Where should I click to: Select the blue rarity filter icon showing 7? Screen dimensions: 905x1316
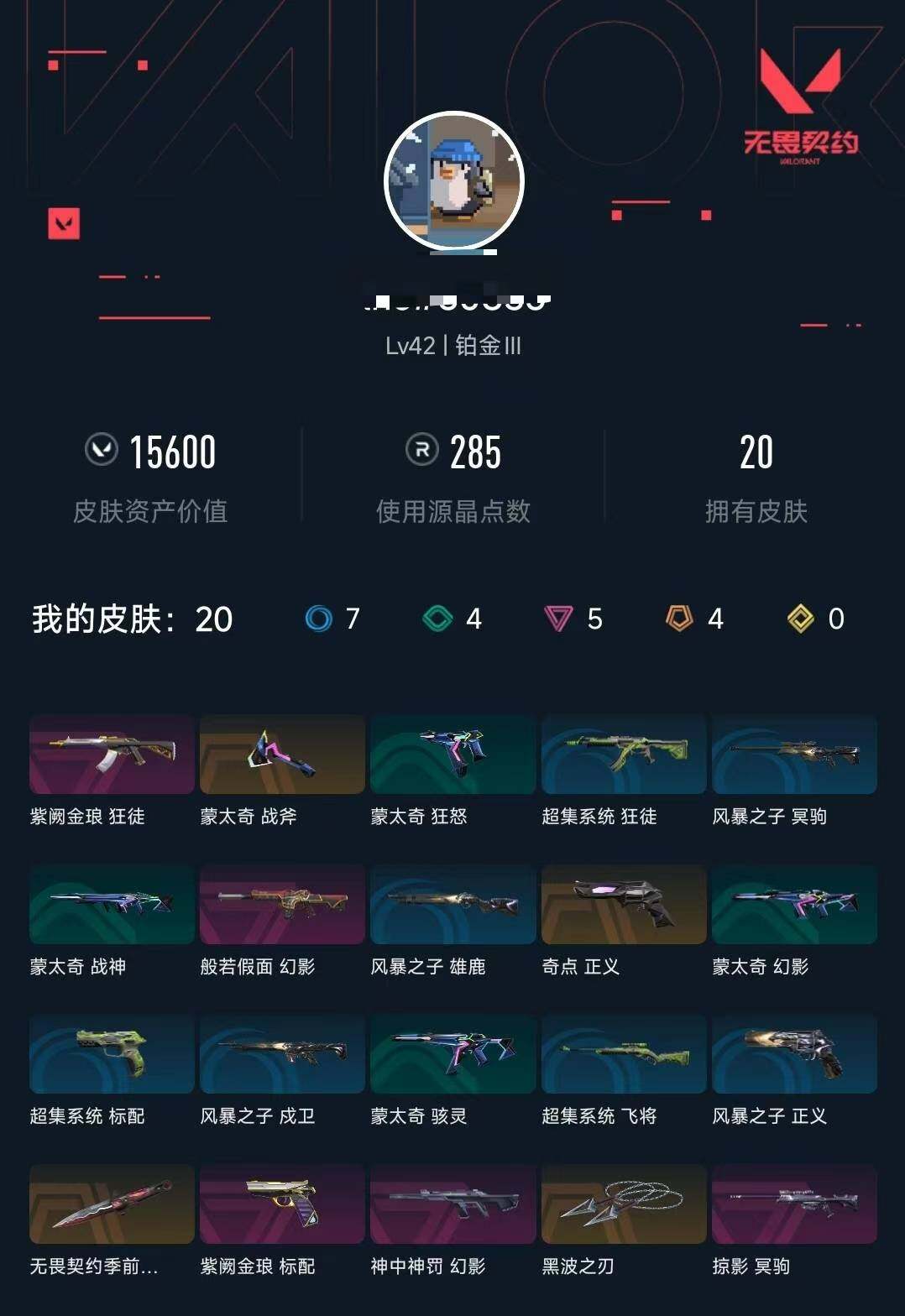318,619
